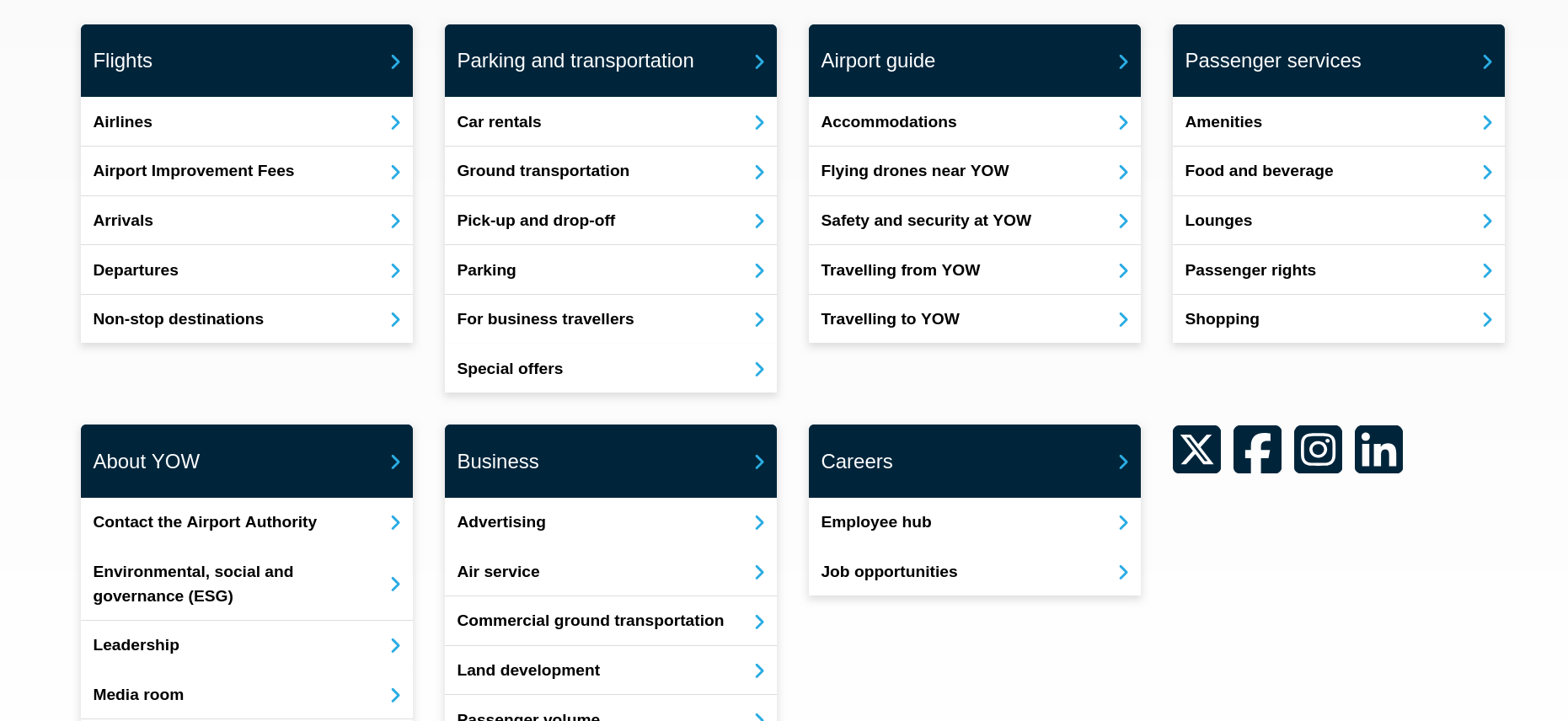This screenshot has height=721, width=1568.
Task: Open the Instagram profile
Action: coord(1318,450)
